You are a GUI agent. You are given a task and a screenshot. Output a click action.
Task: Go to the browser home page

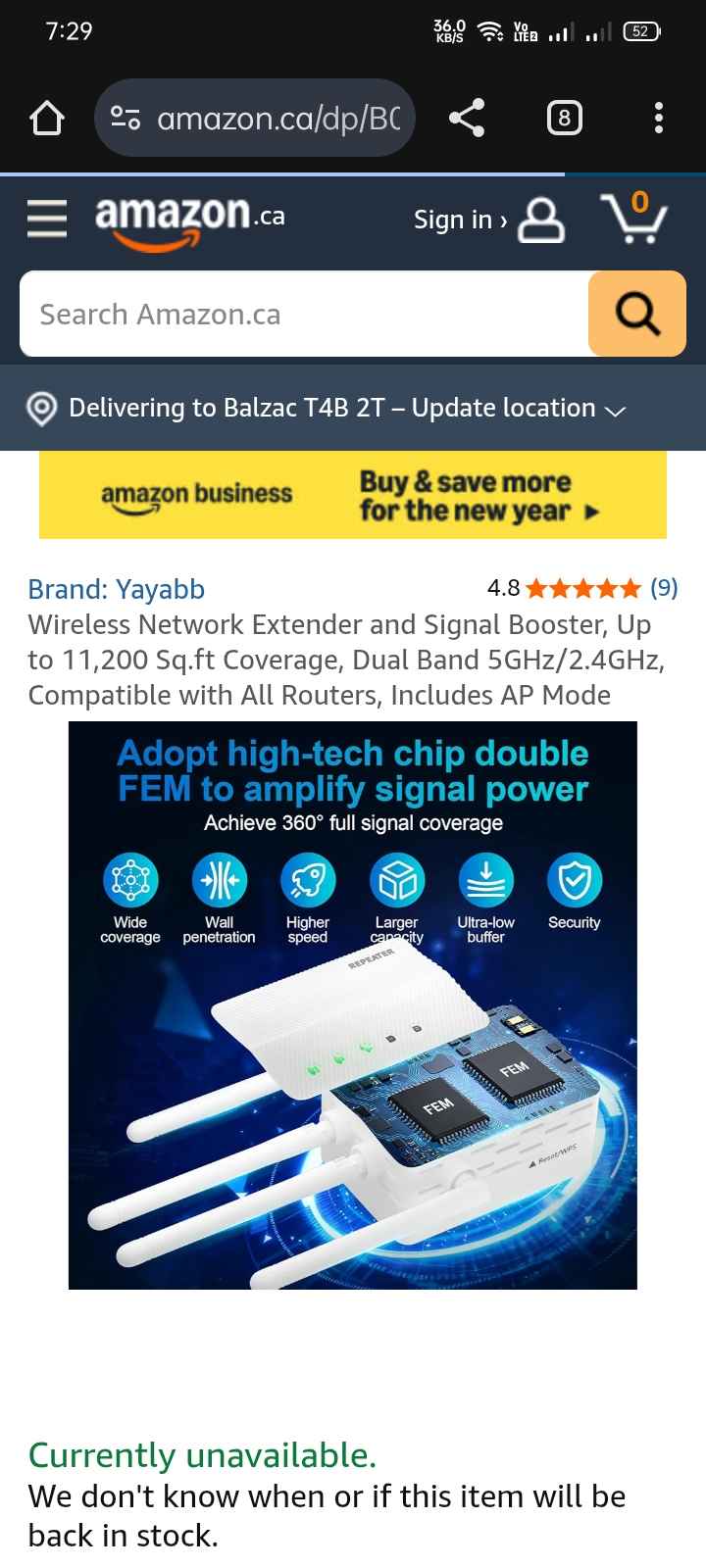[x=47, y=119]
